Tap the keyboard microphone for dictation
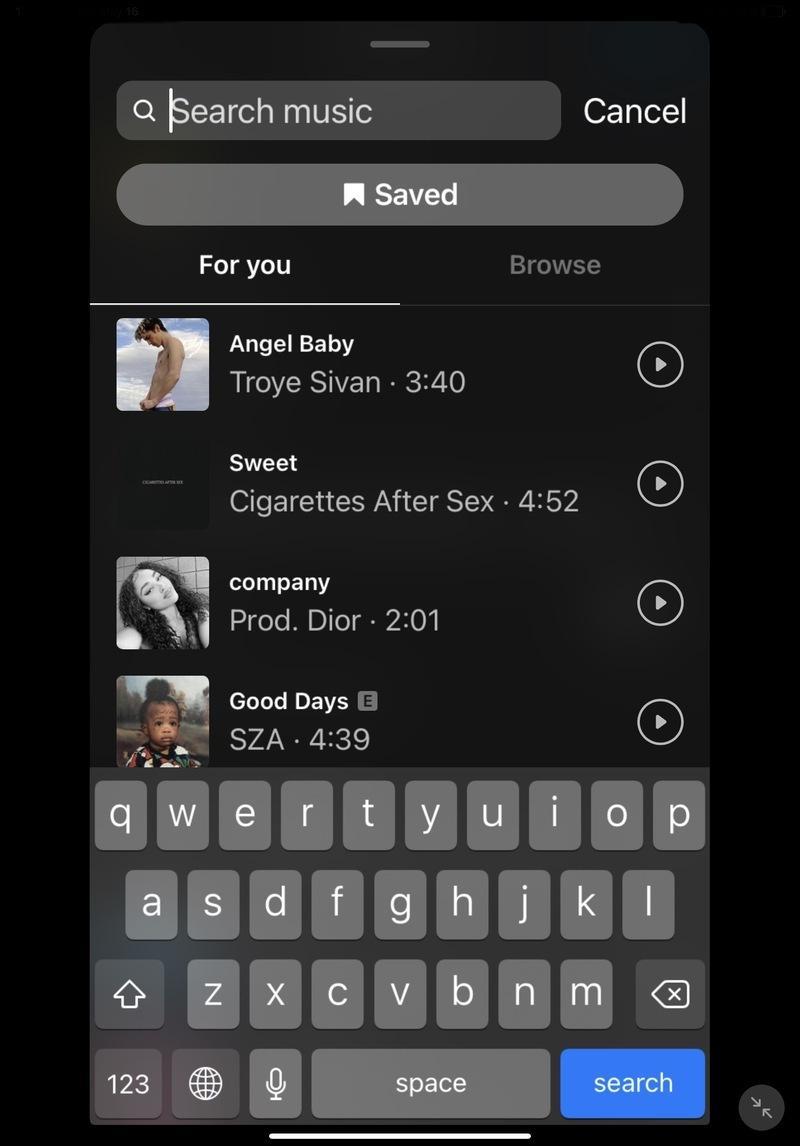The width and height of the screenshot is (800, 1146). tap(275, 1083)
